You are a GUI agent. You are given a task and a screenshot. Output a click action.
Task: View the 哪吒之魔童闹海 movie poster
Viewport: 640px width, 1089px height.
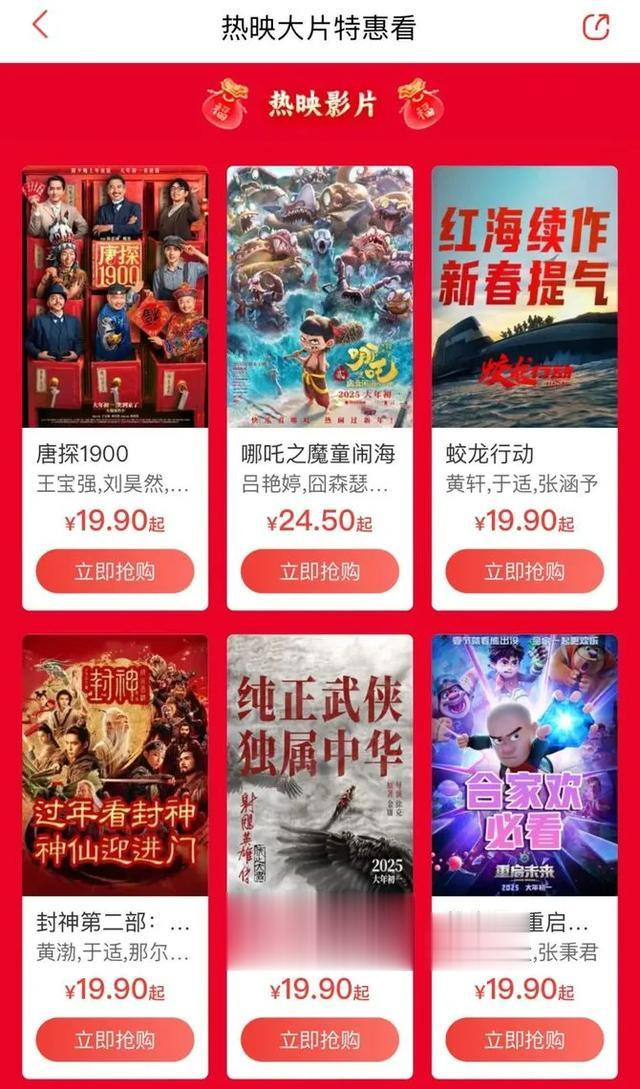click(x=320, y=297)
